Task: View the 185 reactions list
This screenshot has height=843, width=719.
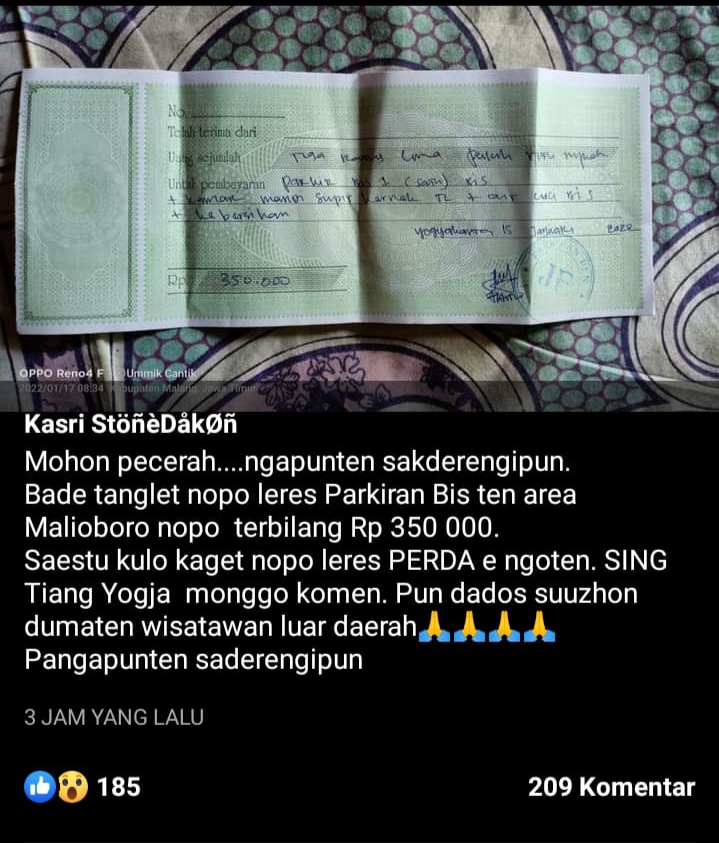Action: [x=85, y=787]
